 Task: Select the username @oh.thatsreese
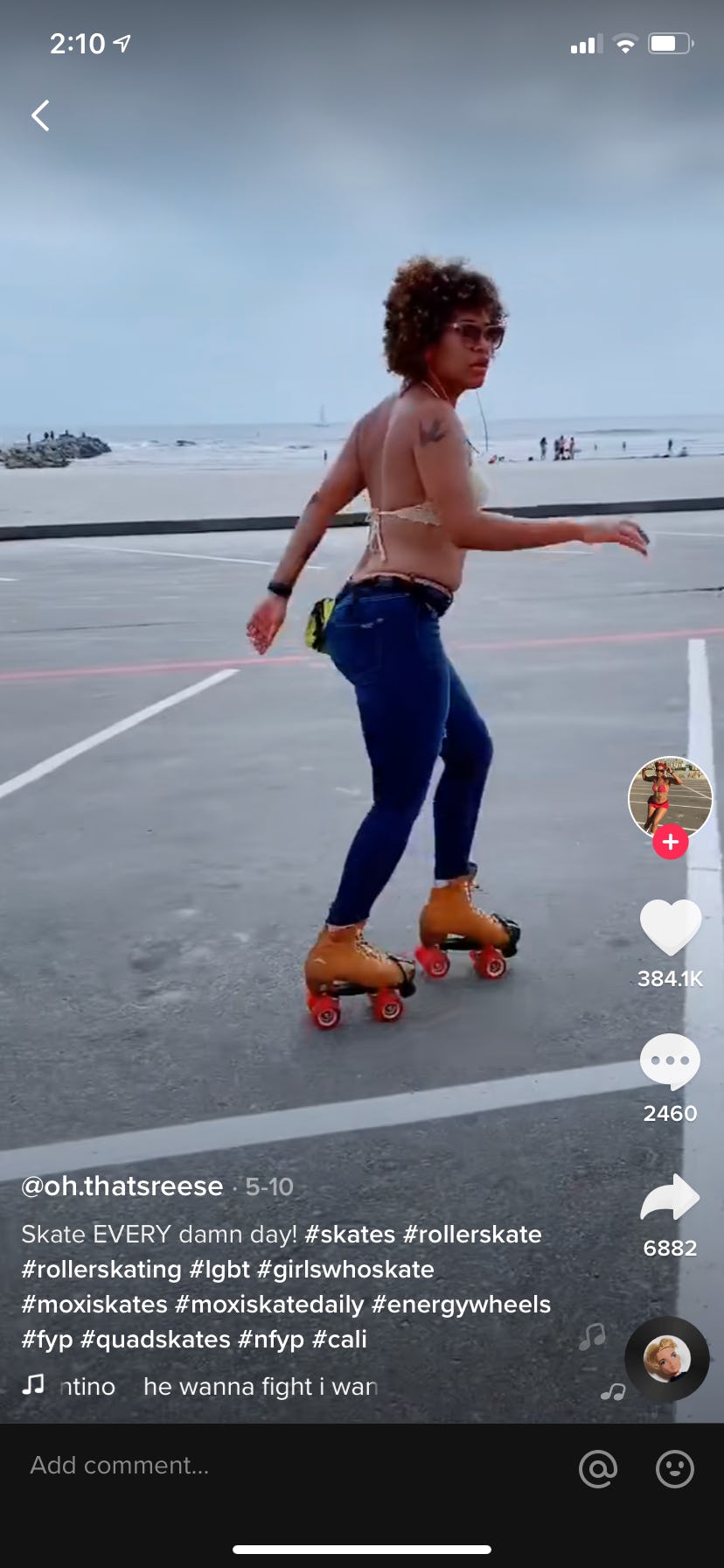coord(120,1186)
